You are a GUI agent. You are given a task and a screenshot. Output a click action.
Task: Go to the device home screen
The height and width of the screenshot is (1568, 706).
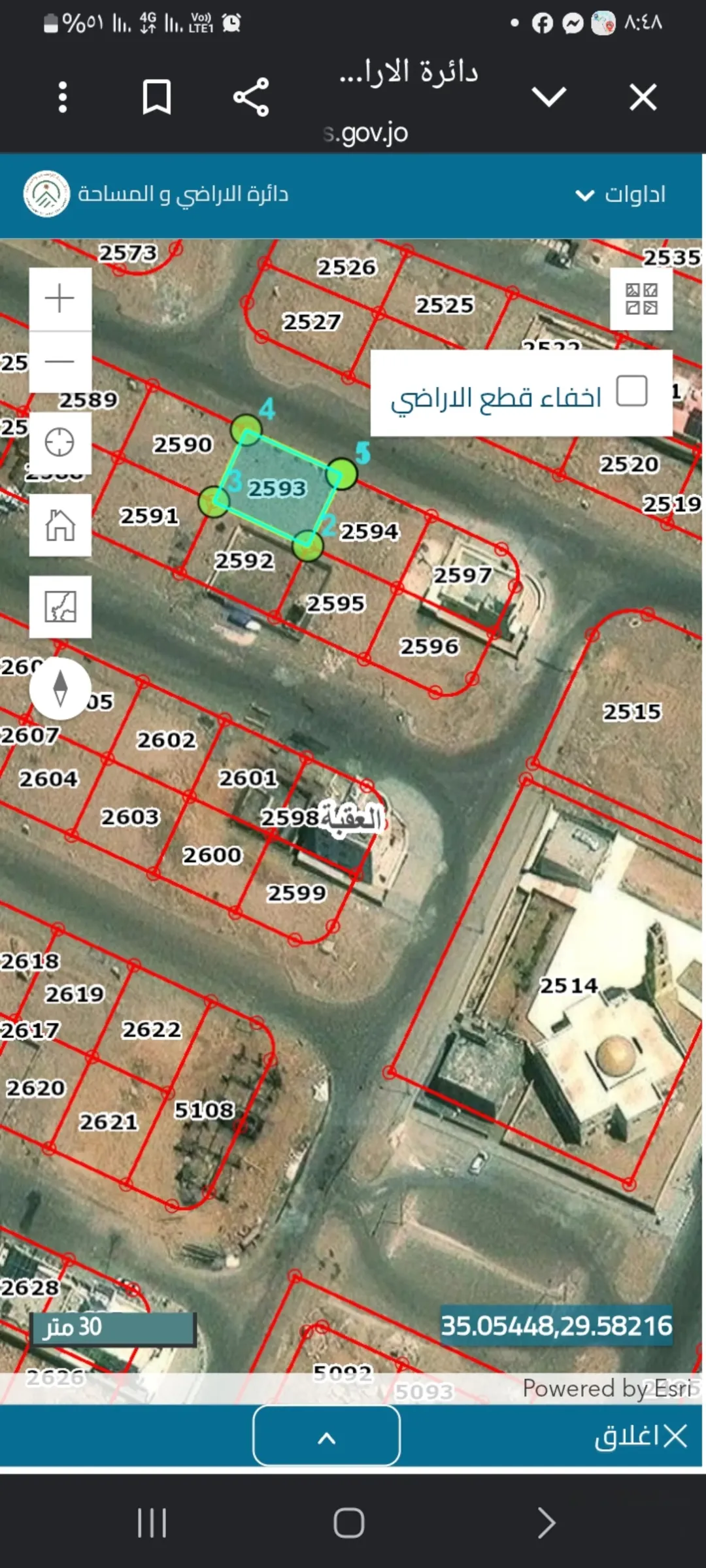349,1523
